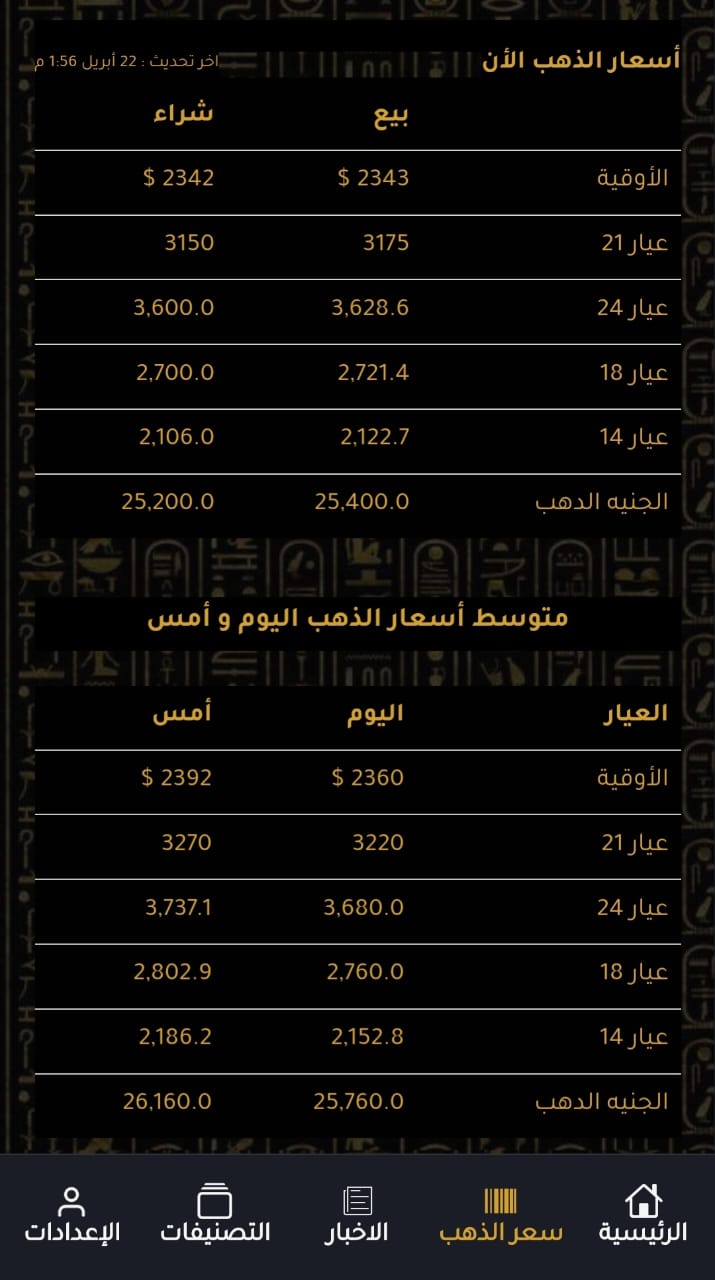Switch to the الرئيسية home tab

point(642,1214)
